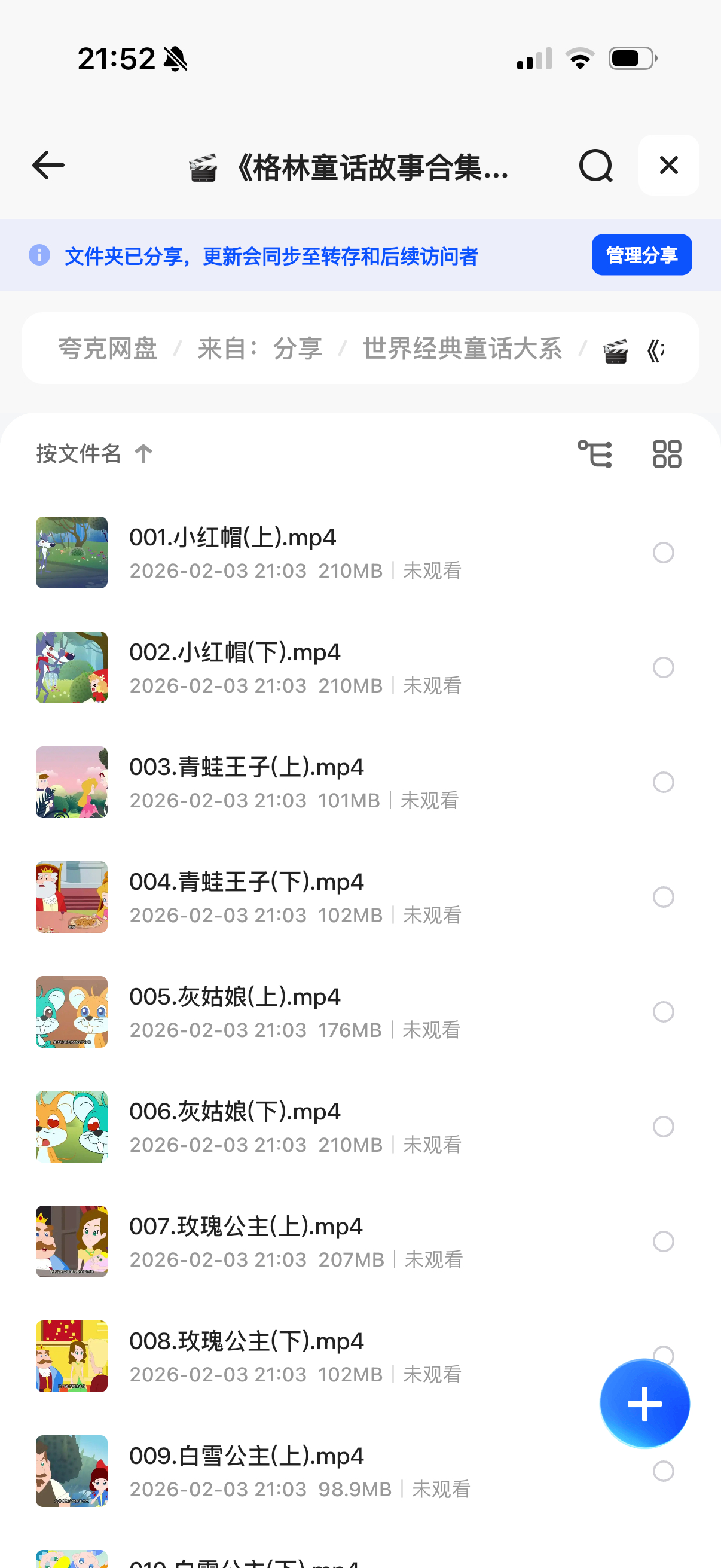
Task: Open 005.灰姑娘(上).mp4 file
Action: click(x=235, y=997)
